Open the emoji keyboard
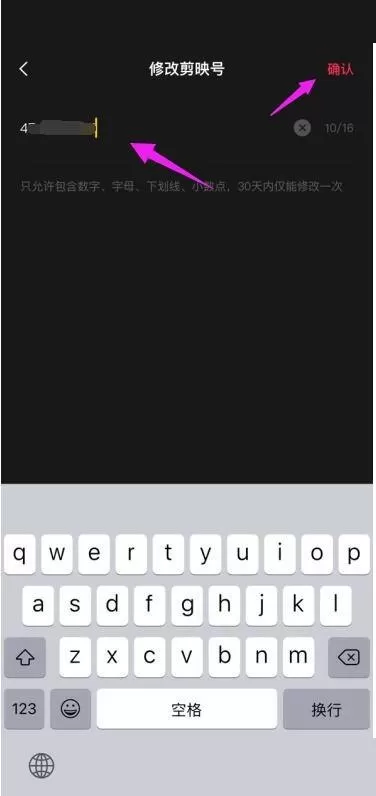The image size is (376, 796). [x=71, y=709]
